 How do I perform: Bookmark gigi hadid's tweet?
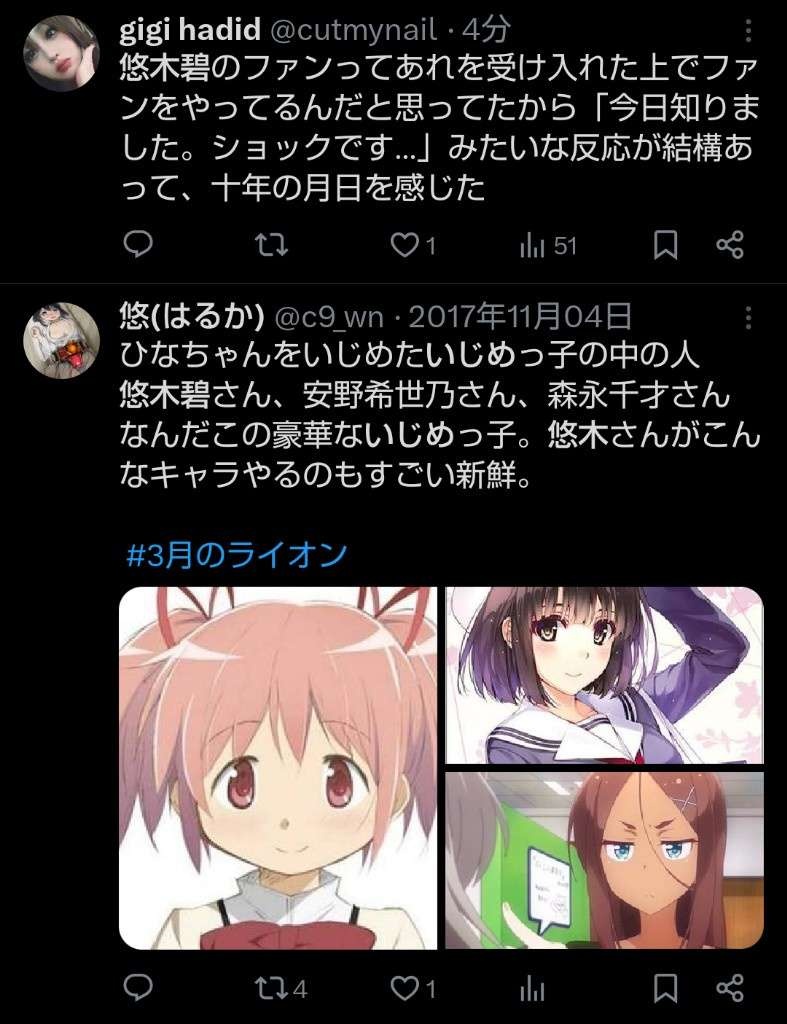click(x=665, y=245)
